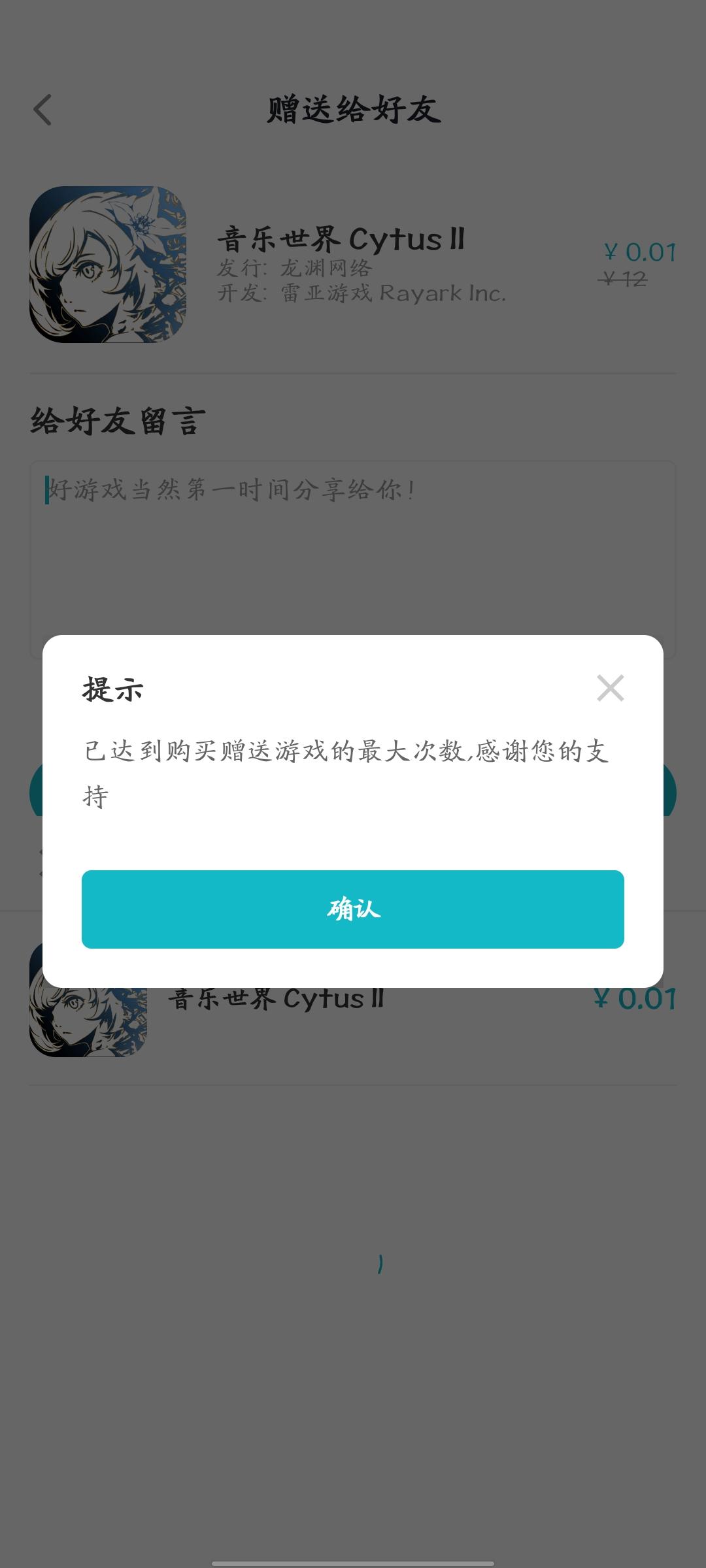706x1568 pixels.
Task: Click the close X on the 提示 dialog
Action: coord(610,687)
